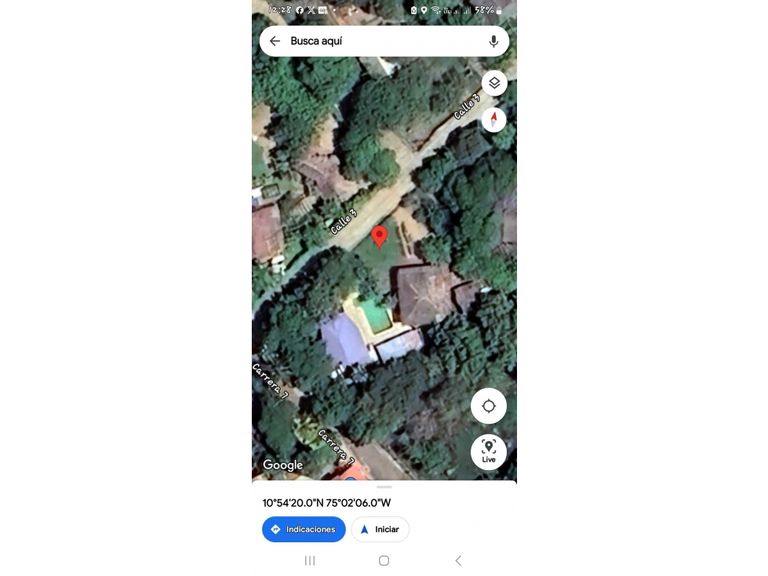The image size is (768, 576).
Task: Go back with the system back button
Action: click(458, 561)
